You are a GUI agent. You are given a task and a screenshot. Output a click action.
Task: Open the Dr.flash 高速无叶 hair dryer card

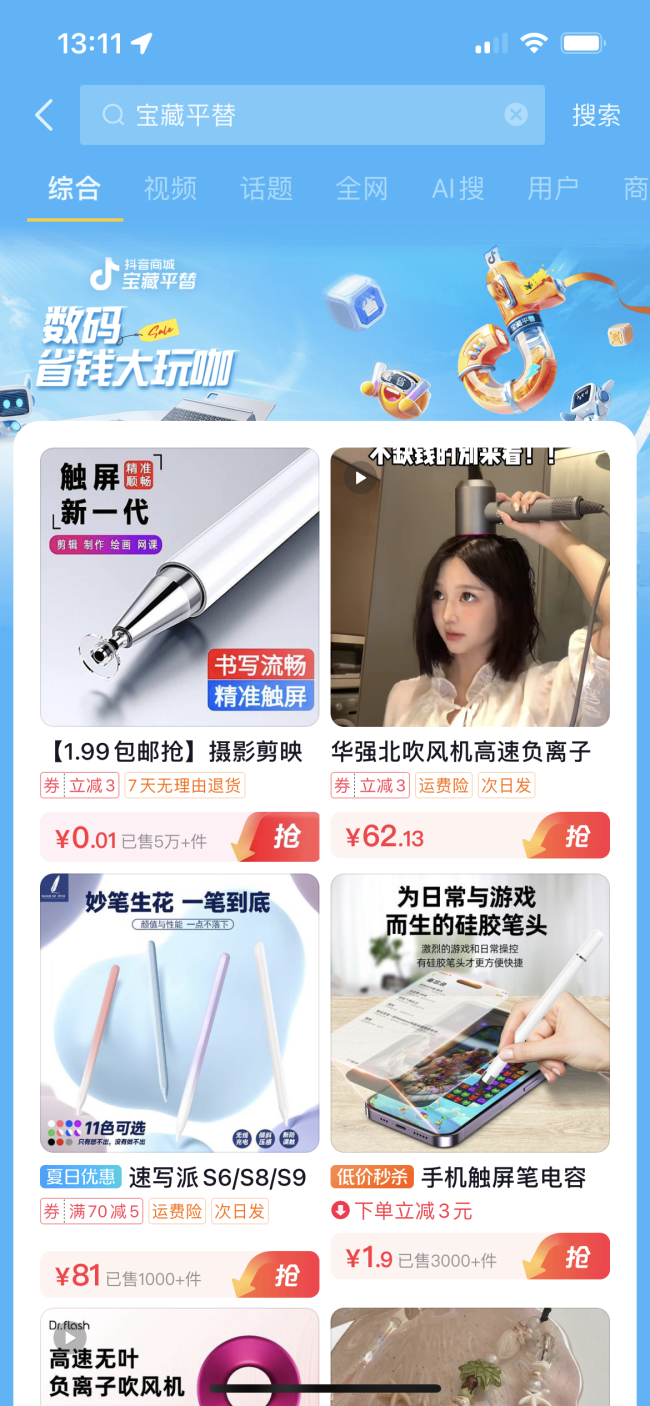pyautogui.click(x=180, y=1360)
